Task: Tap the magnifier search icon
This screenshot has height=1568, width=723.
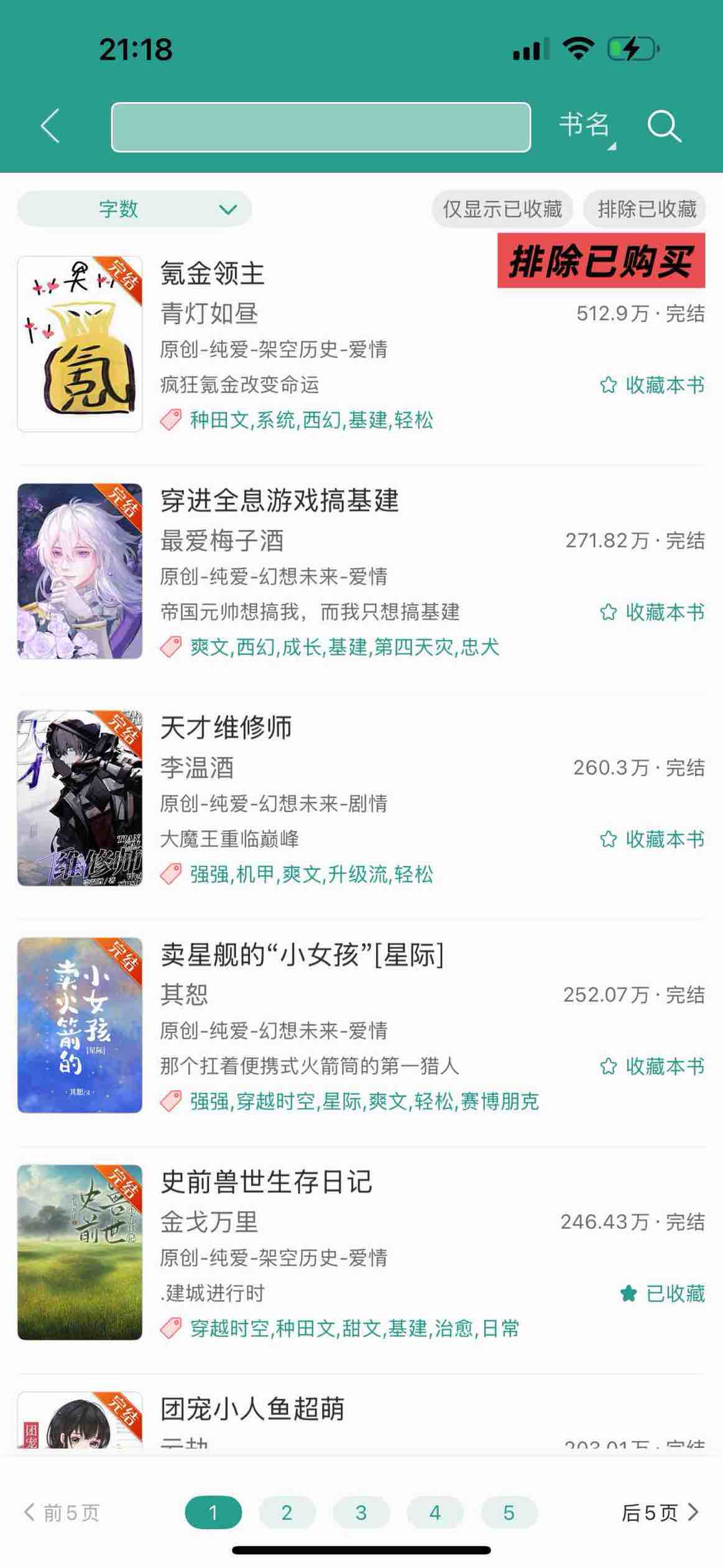Action: coord(664,127)
